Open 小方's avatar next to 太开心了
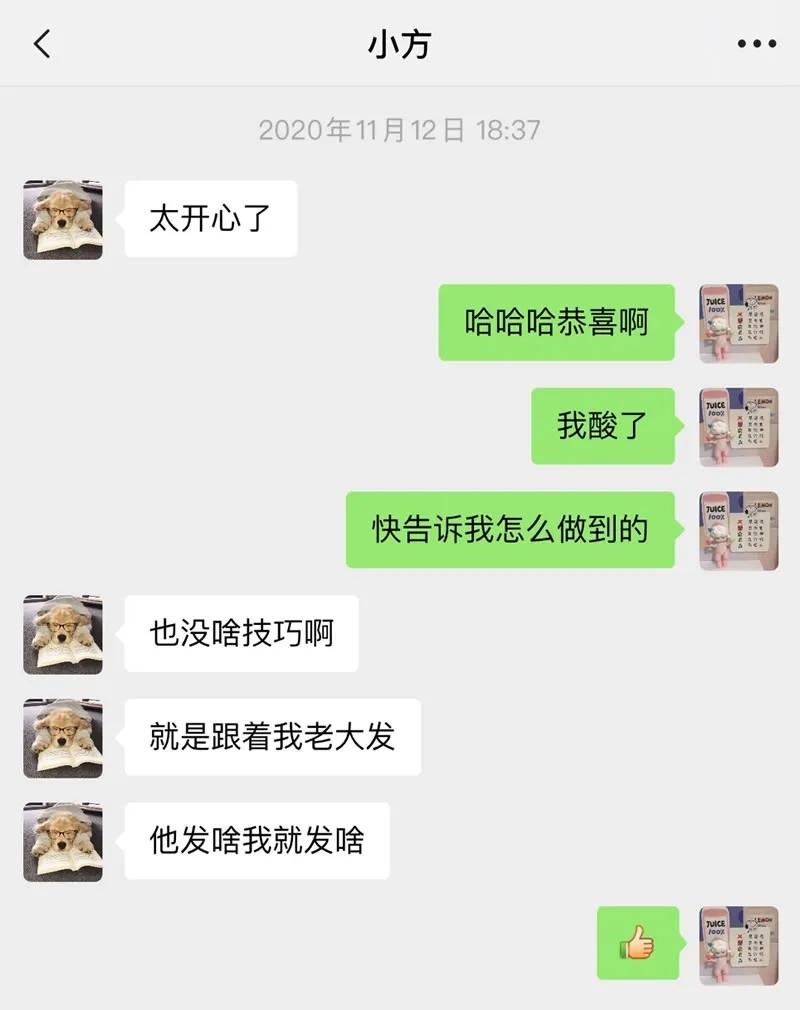800x1010 pixels. (63, 219)
